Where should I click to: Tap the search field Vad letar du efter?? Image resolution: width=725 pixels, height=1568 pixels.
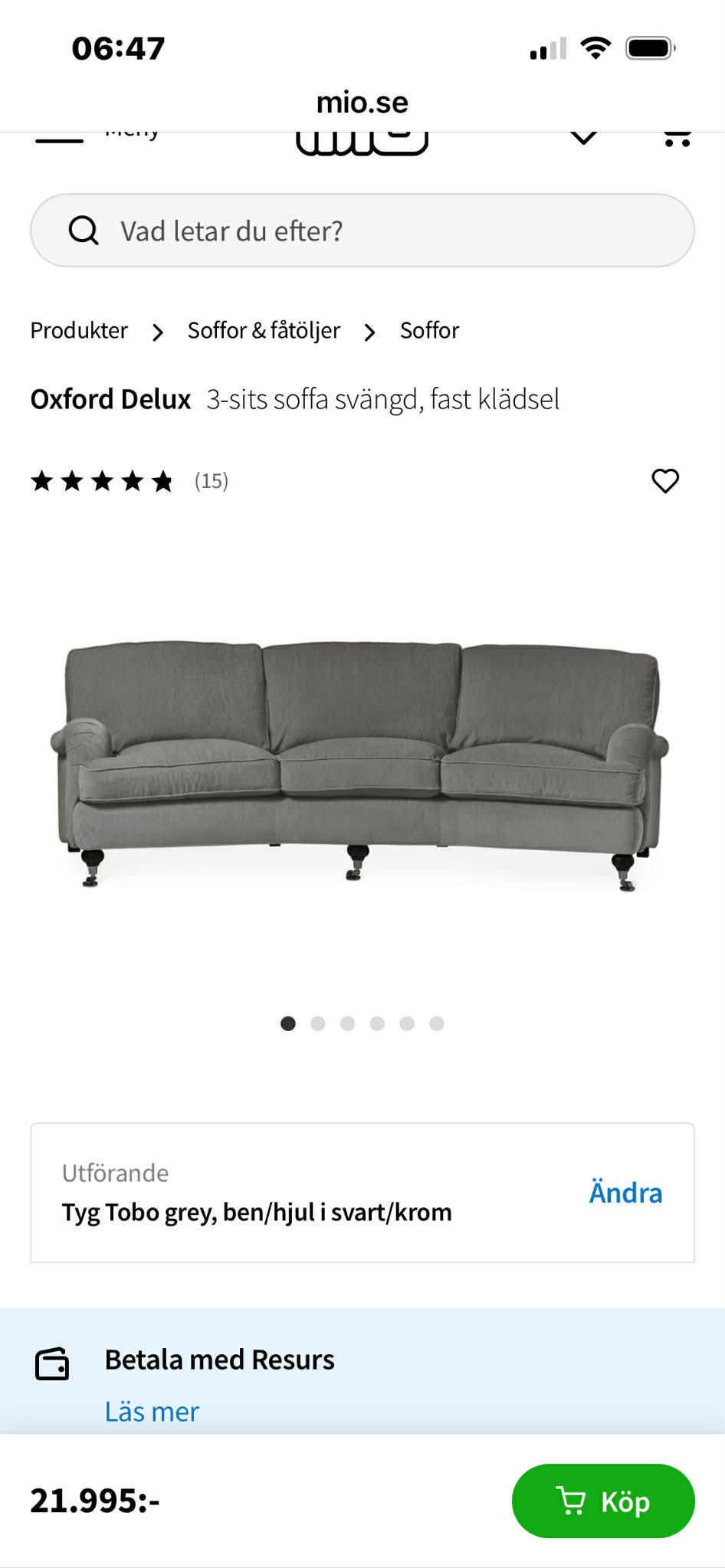pyautogui.click(x=362, y=231)
